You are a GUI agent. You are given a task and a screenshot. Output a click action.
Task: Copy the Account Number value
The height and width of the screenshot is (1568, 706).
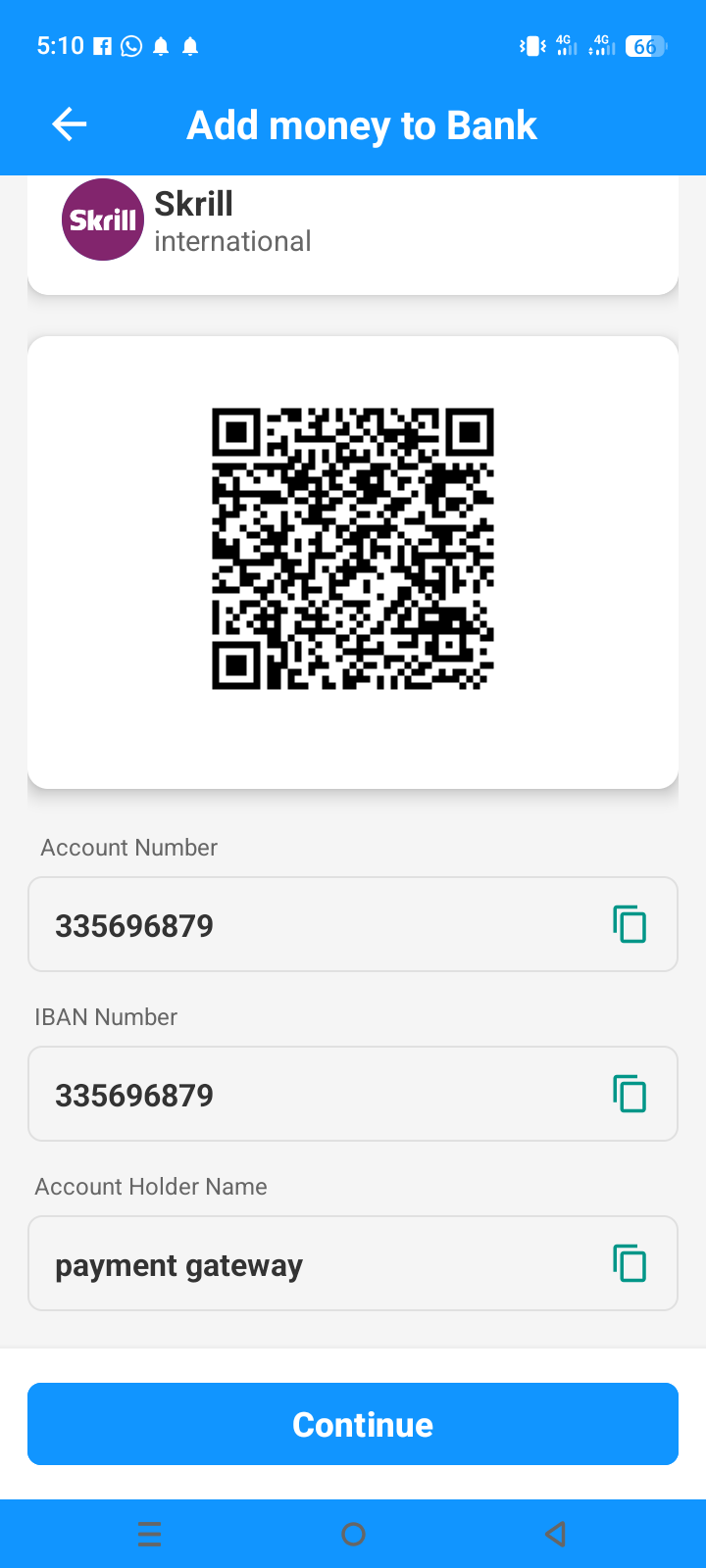tap(630, 924)
